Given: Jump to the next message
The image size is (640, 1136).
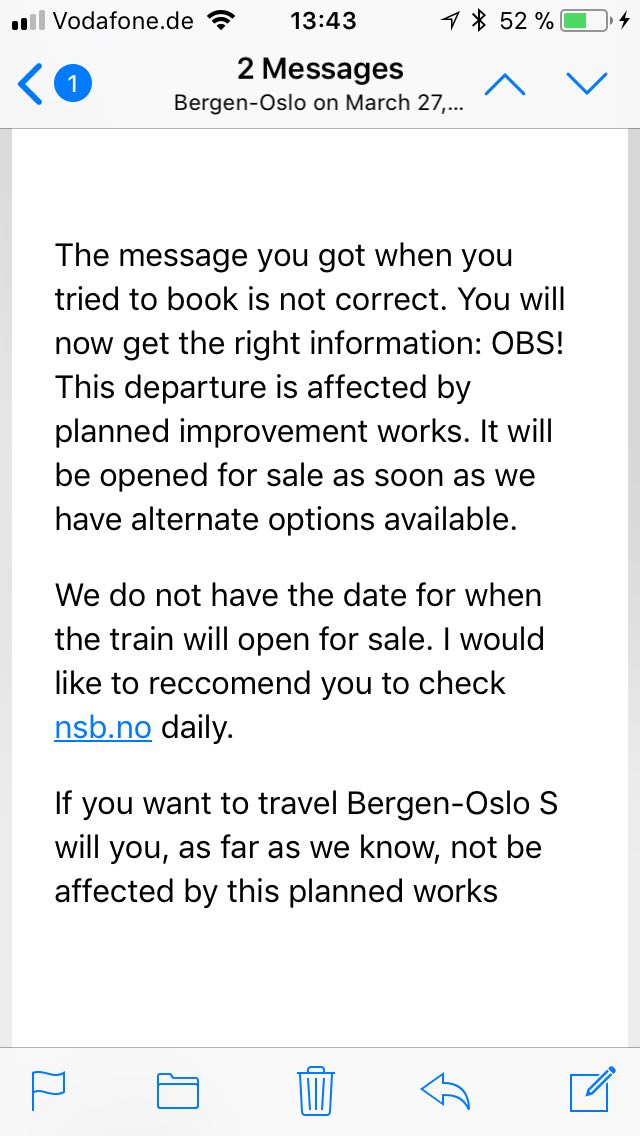Looking at the screenshot, I should click(587, 84).
